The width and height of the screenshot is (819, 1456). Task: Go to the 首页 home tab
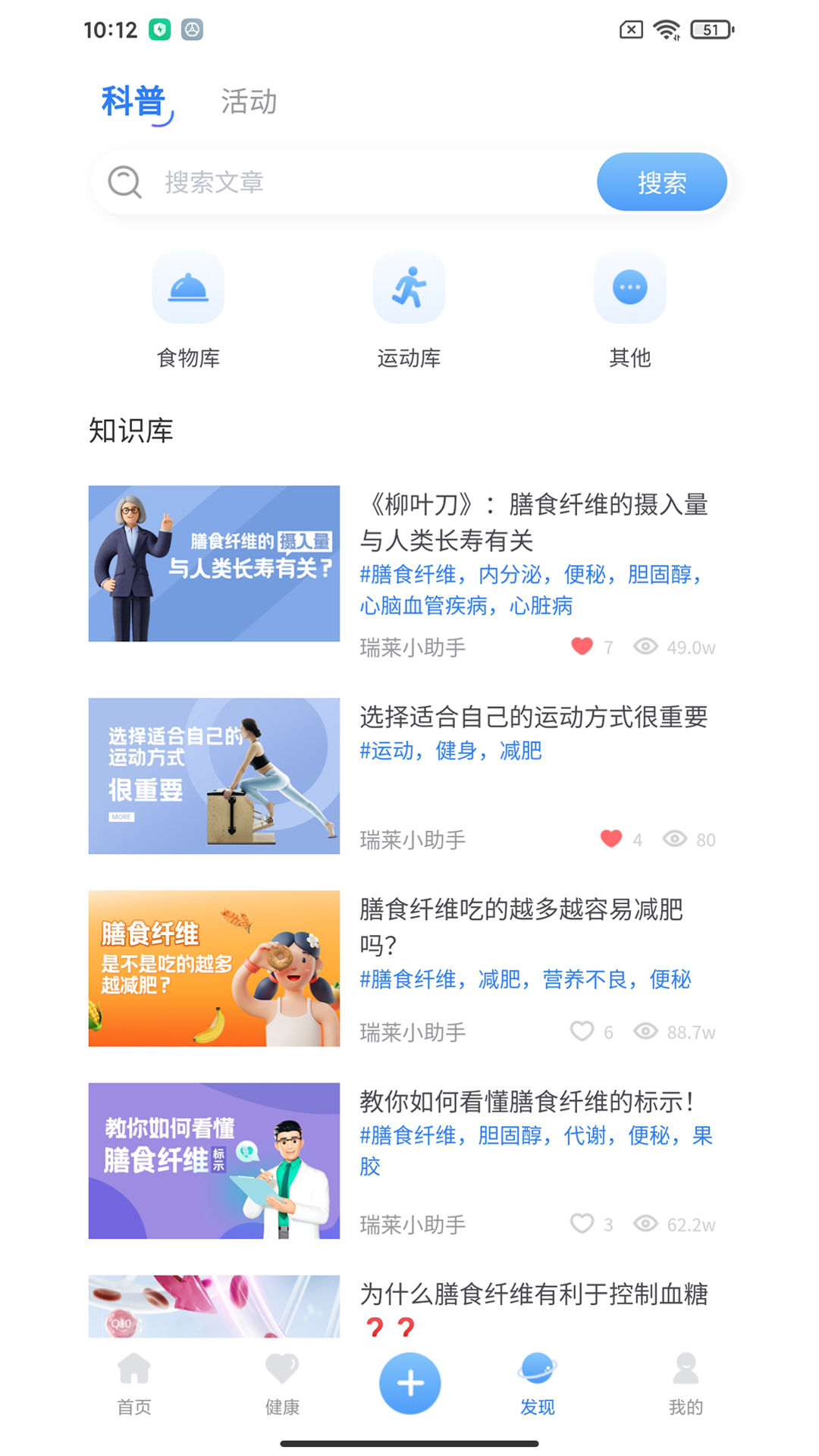point(134,1383)
